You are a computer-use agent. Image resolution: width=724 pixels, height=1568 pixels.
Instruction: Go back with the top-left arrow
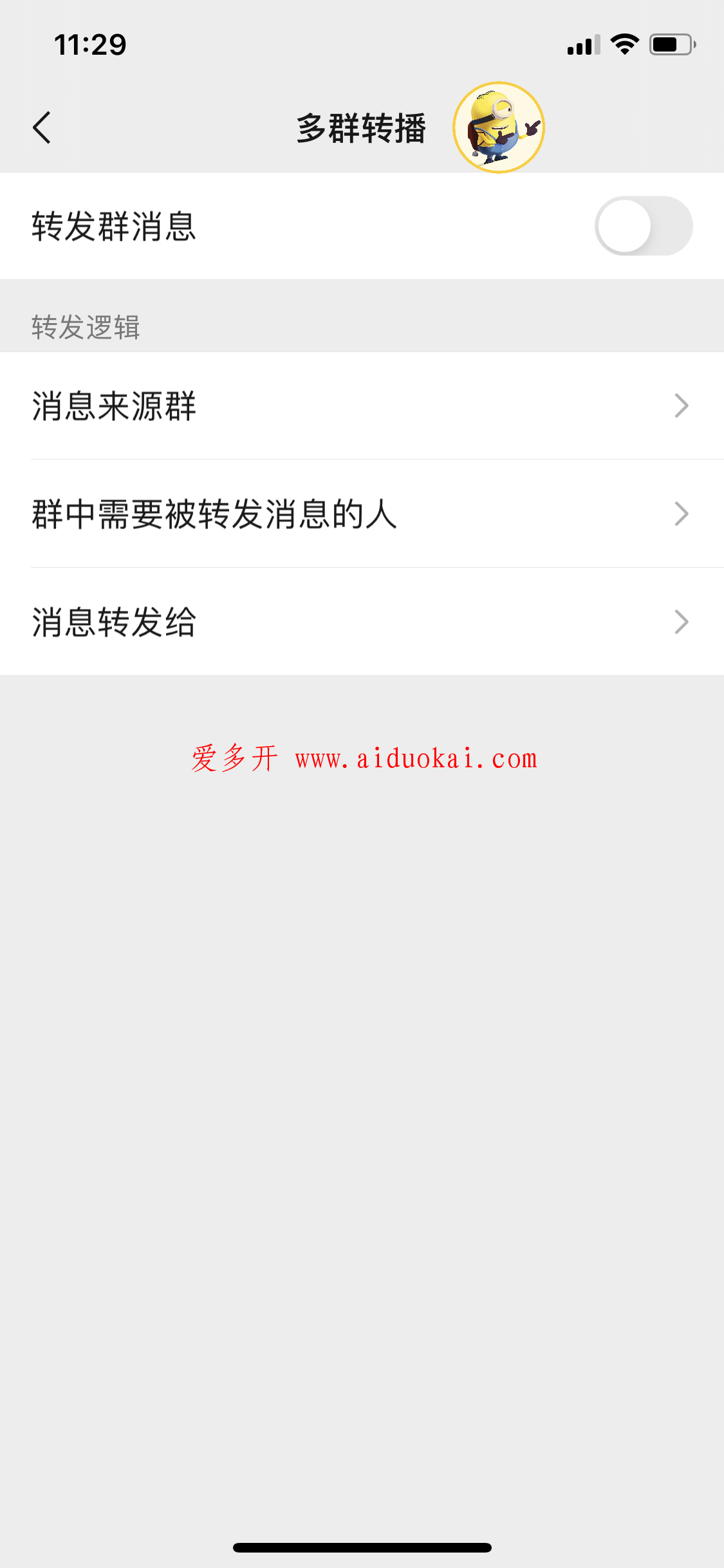tap(42, 127)
